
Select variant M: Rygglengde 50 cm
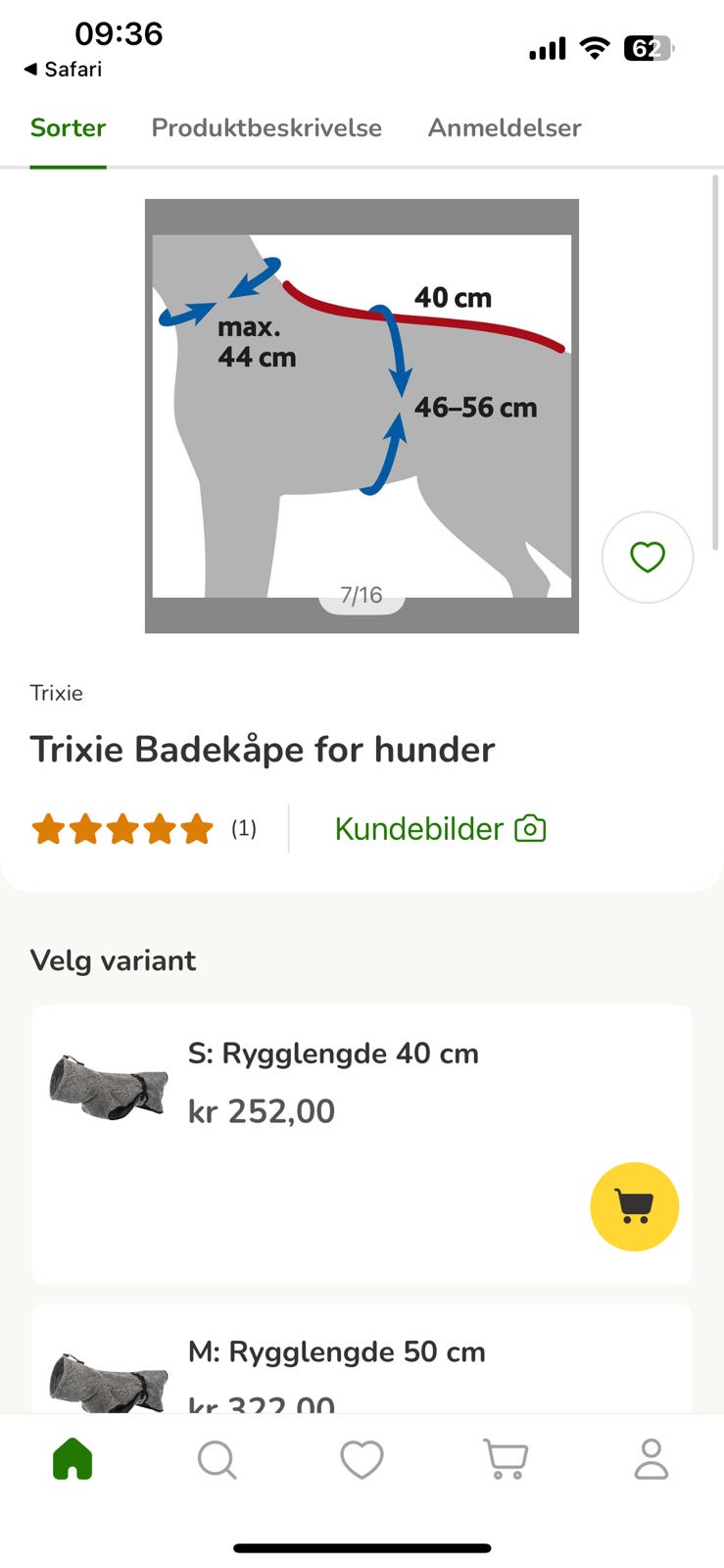coord(337,1351)
